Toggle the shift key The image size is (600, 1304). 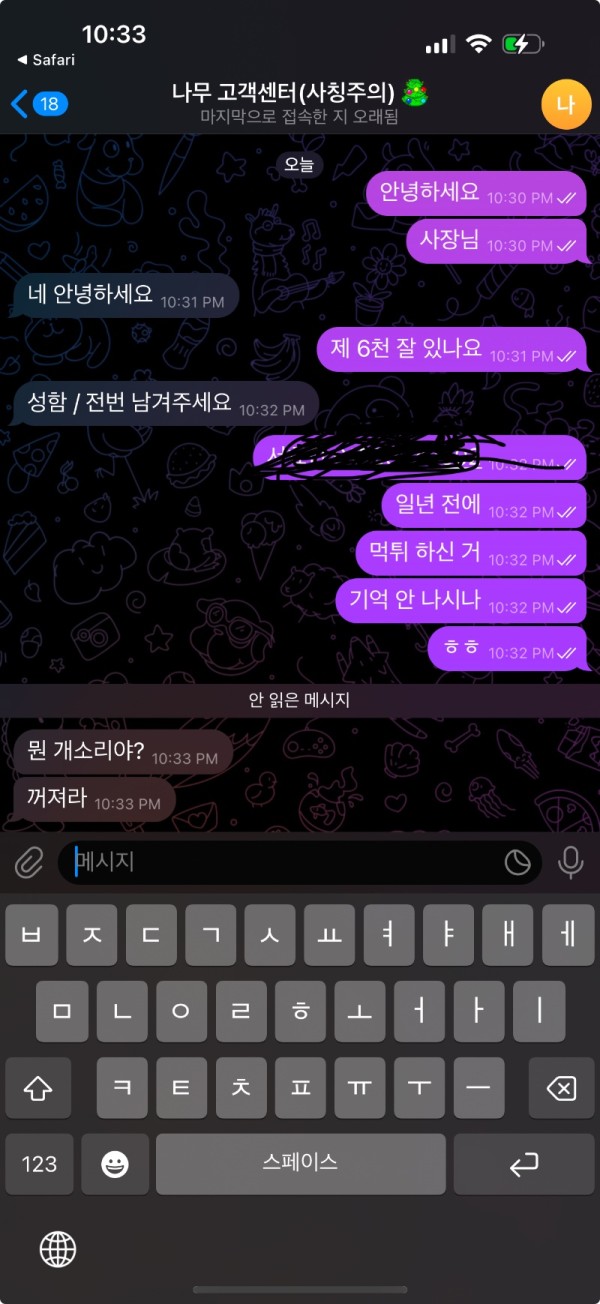[x=38, y=1088]
